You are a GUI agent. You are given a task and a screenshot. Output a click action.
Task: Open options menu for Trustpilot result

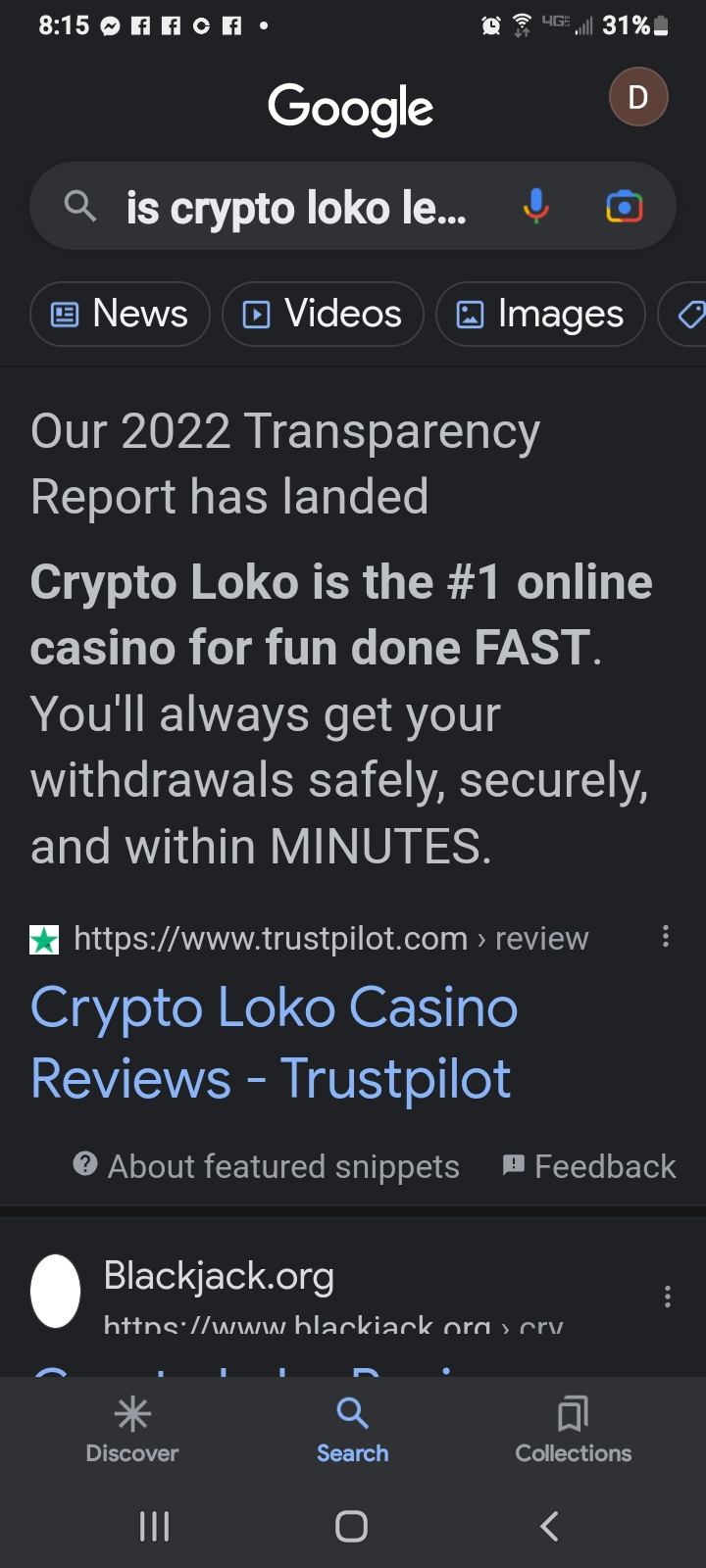(666, 937)
